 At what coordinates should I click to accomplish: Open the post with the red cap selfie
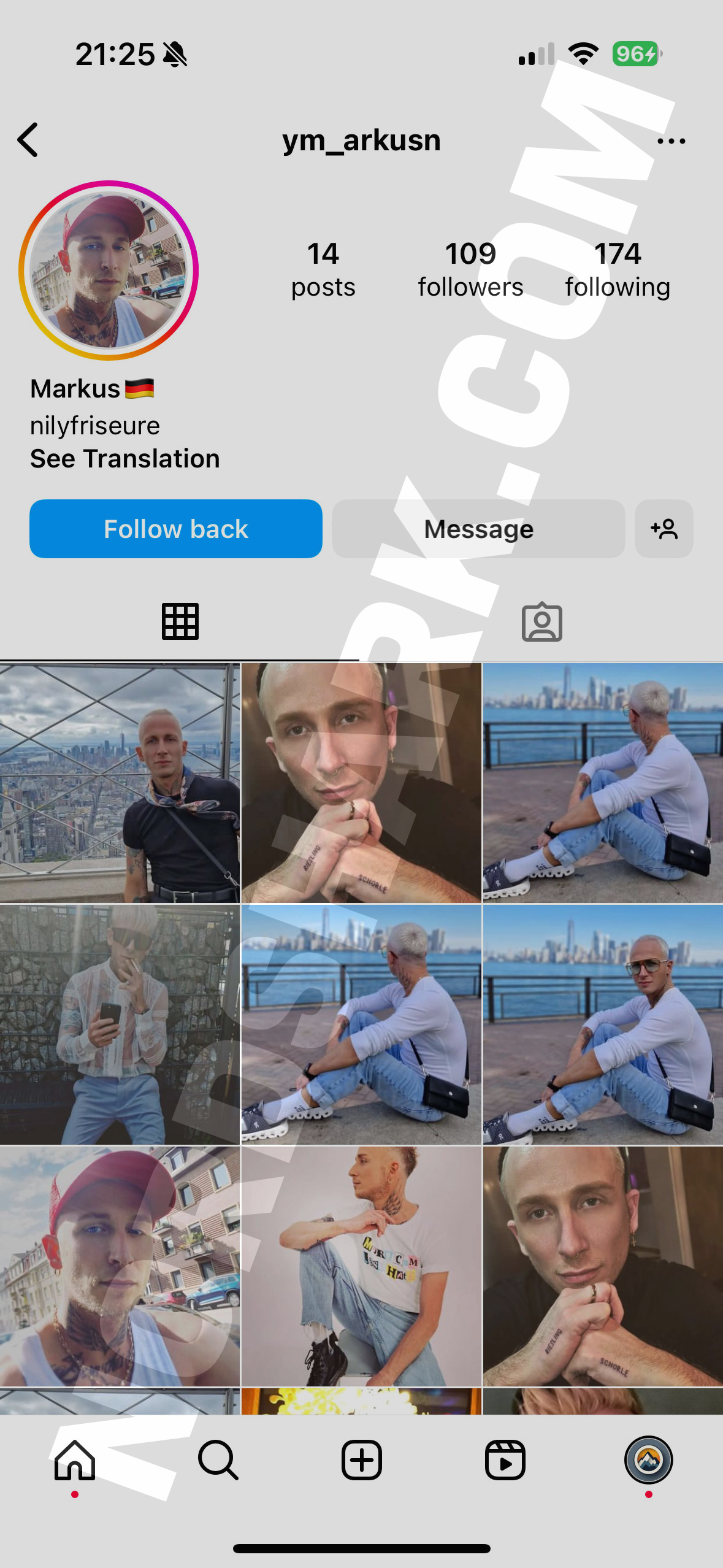pos(120,1266)
